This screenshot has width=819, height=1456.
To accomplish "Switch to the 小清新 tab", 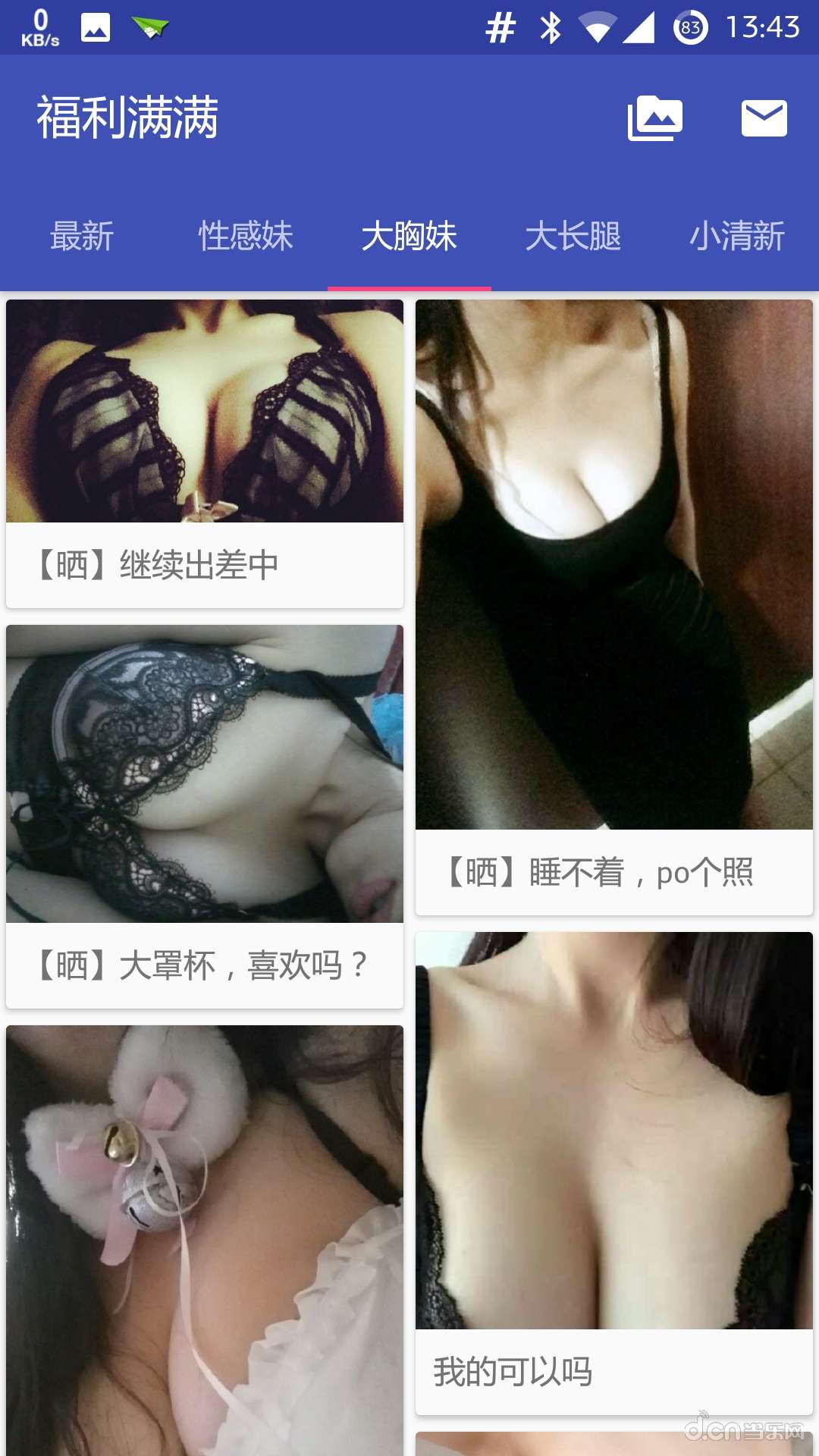I will point(738,237).
